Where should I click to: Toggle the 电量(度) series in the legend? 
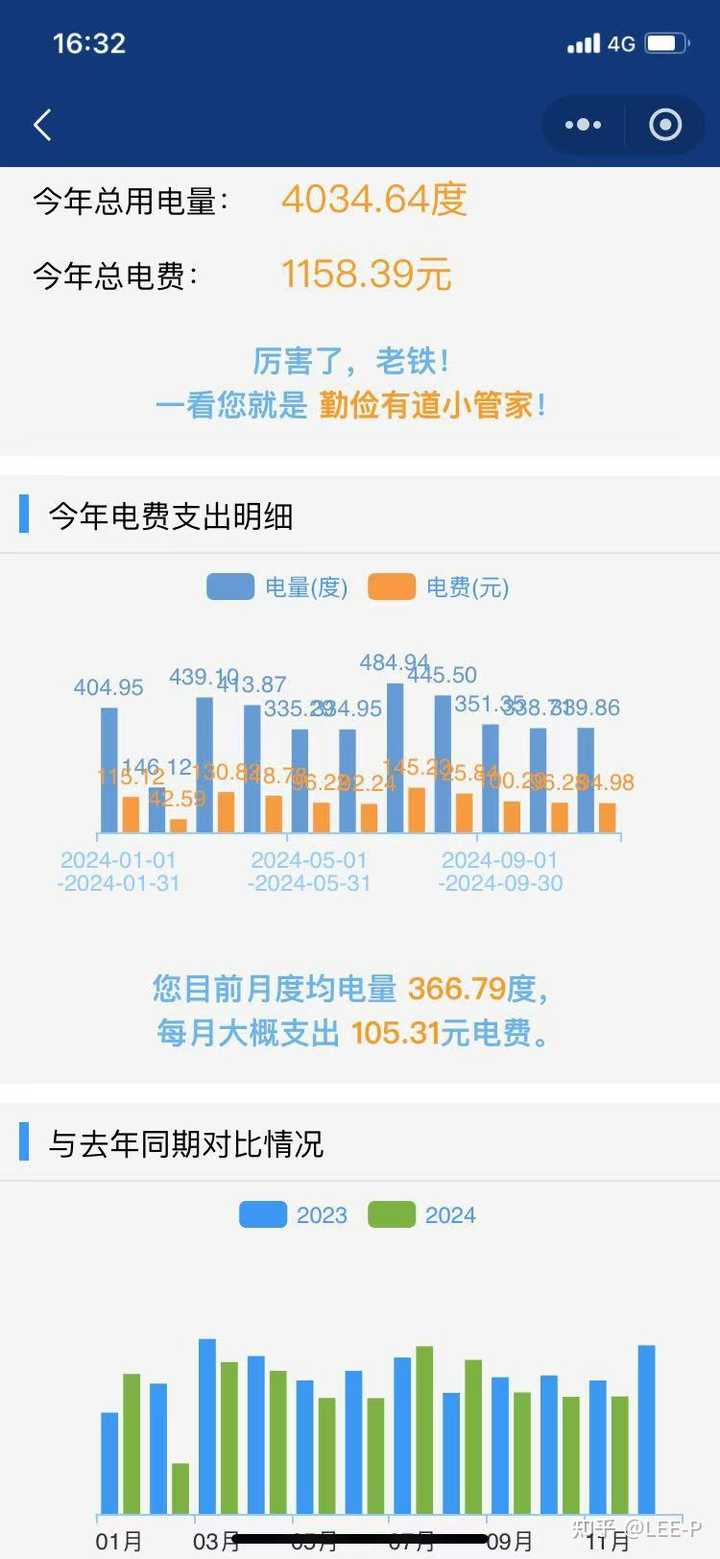[277, 587]
